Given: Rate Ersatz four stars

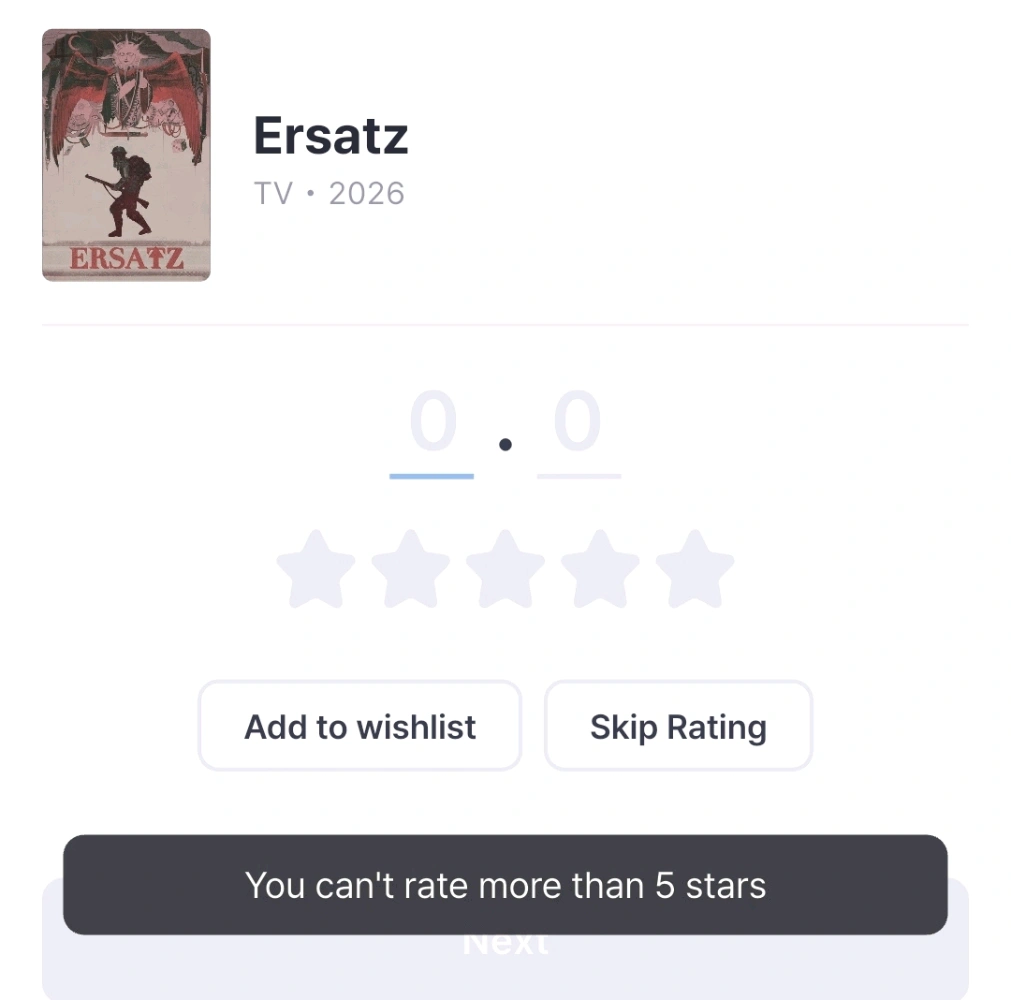Looking at the screenshot, I should [x=600, y=570].
